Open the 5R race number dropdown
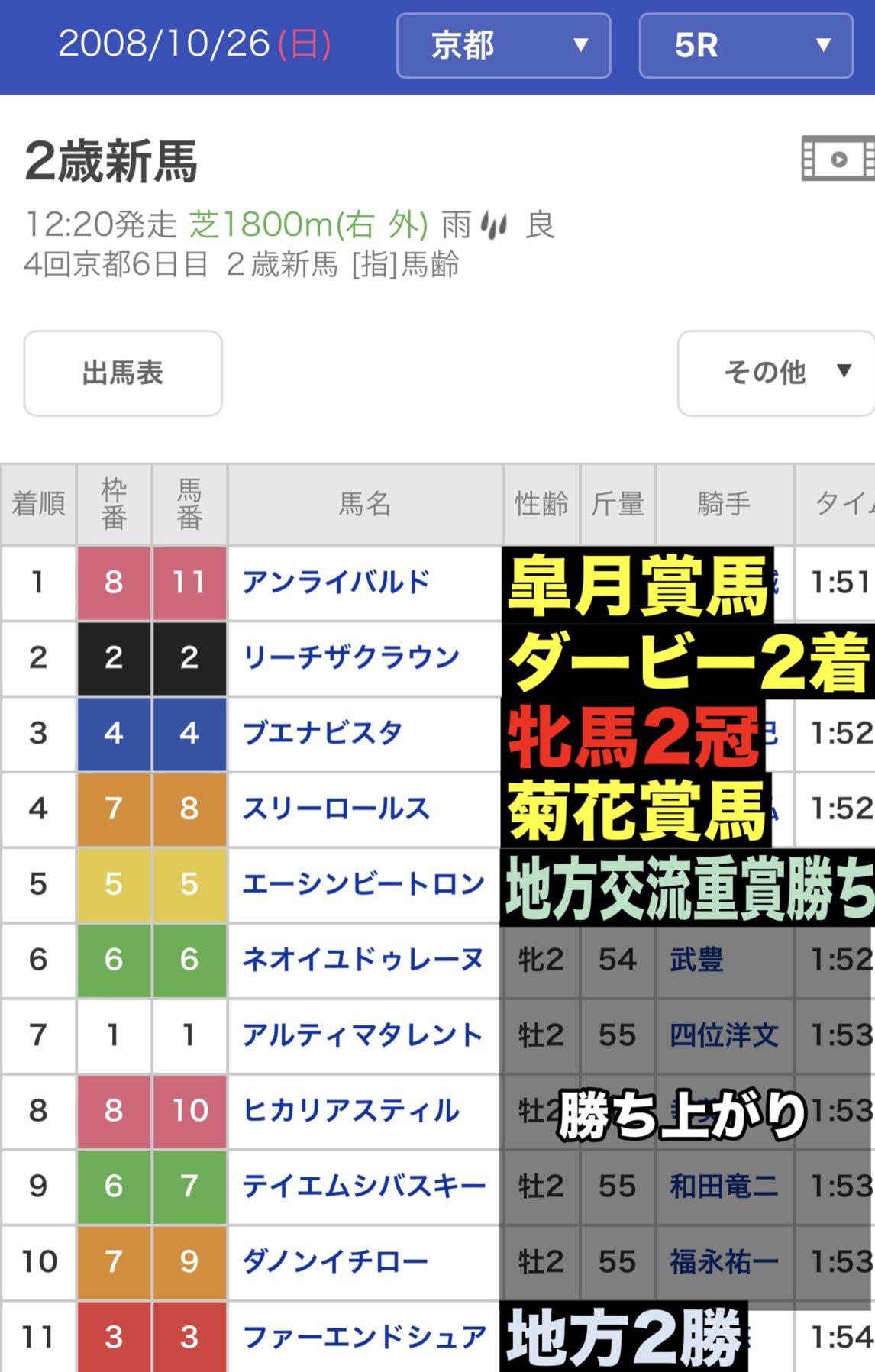This screenshot has height=1372, width=875. click(745, 46)
